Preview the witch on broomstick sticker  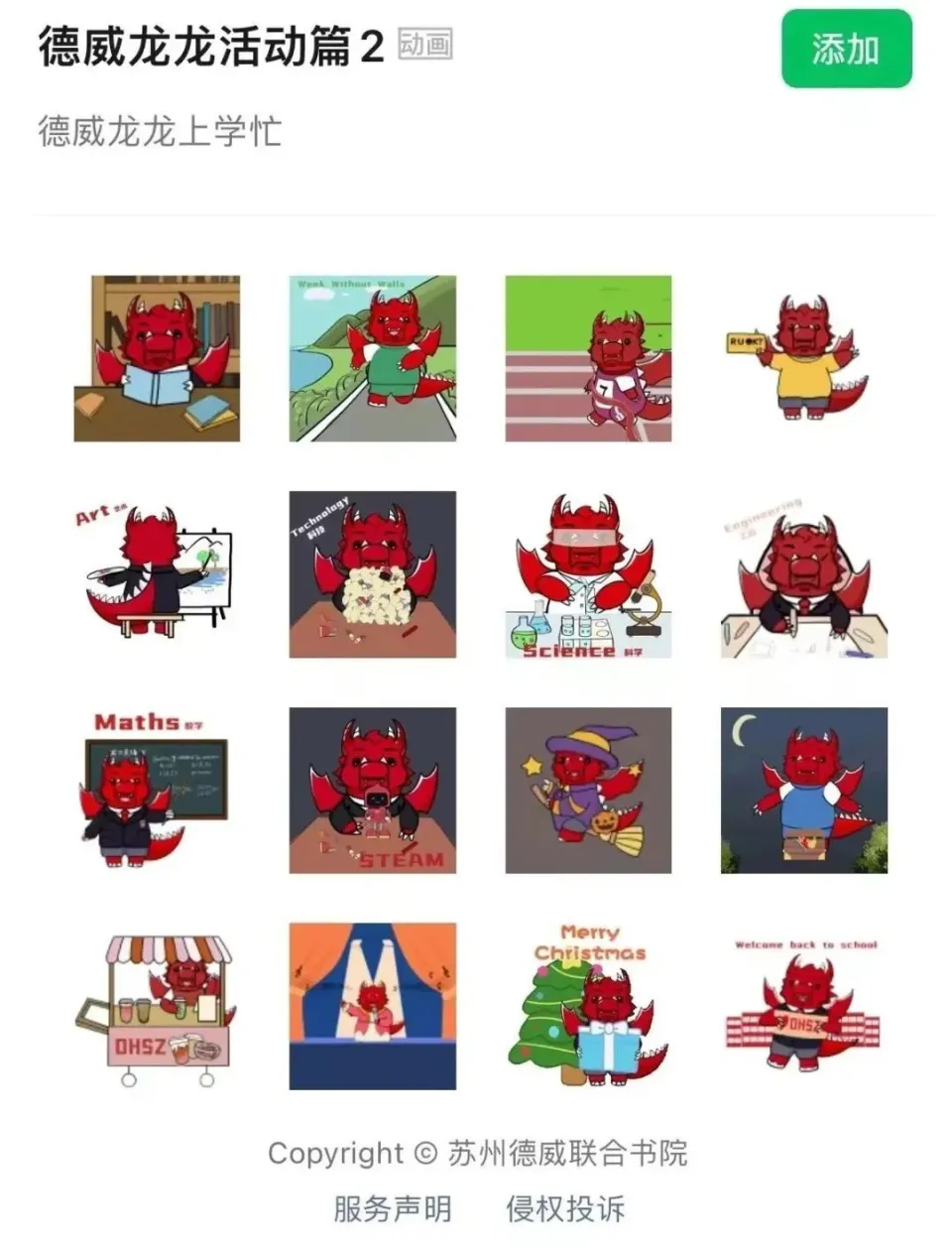[x=588, y=791]
